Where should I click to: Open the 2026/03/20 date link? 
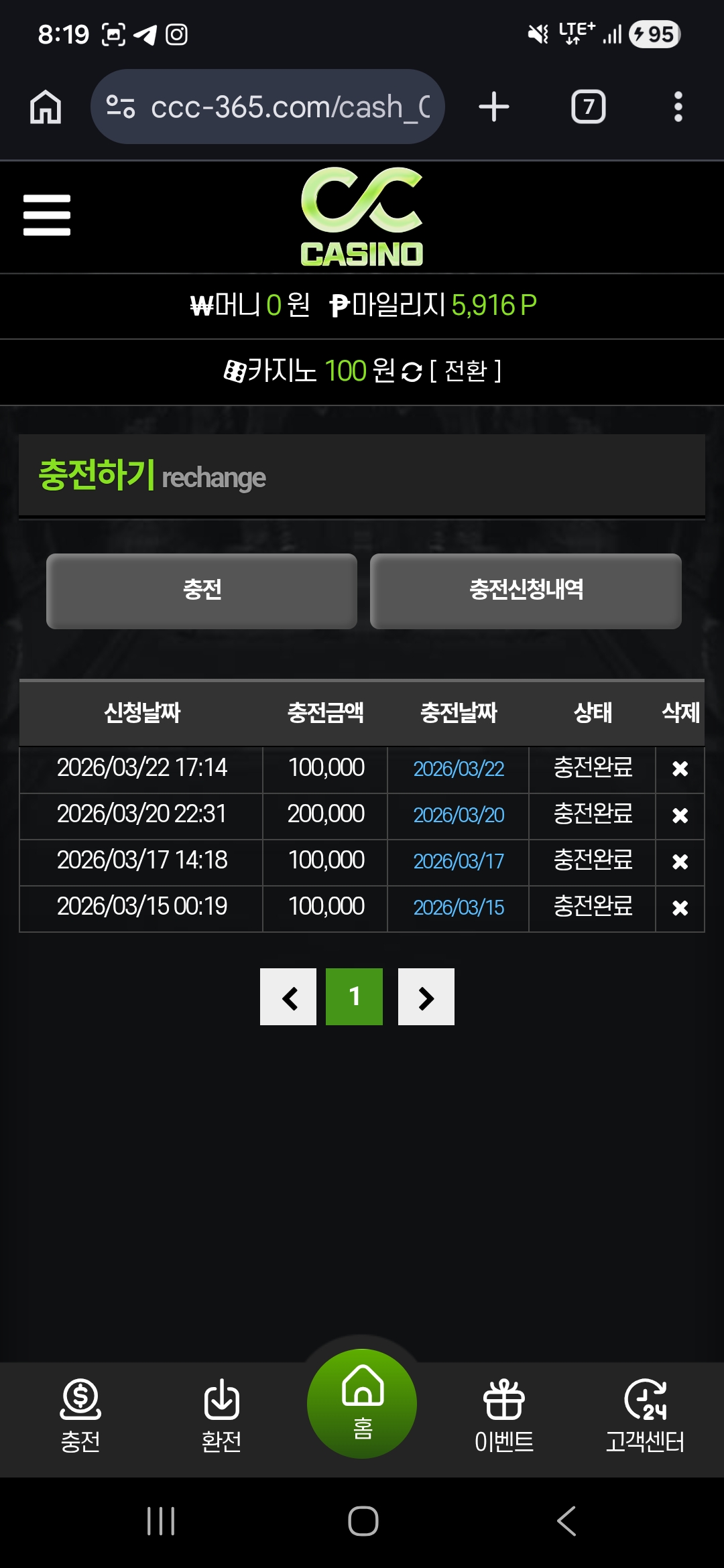pyautogui.click(x=458, y=815)
